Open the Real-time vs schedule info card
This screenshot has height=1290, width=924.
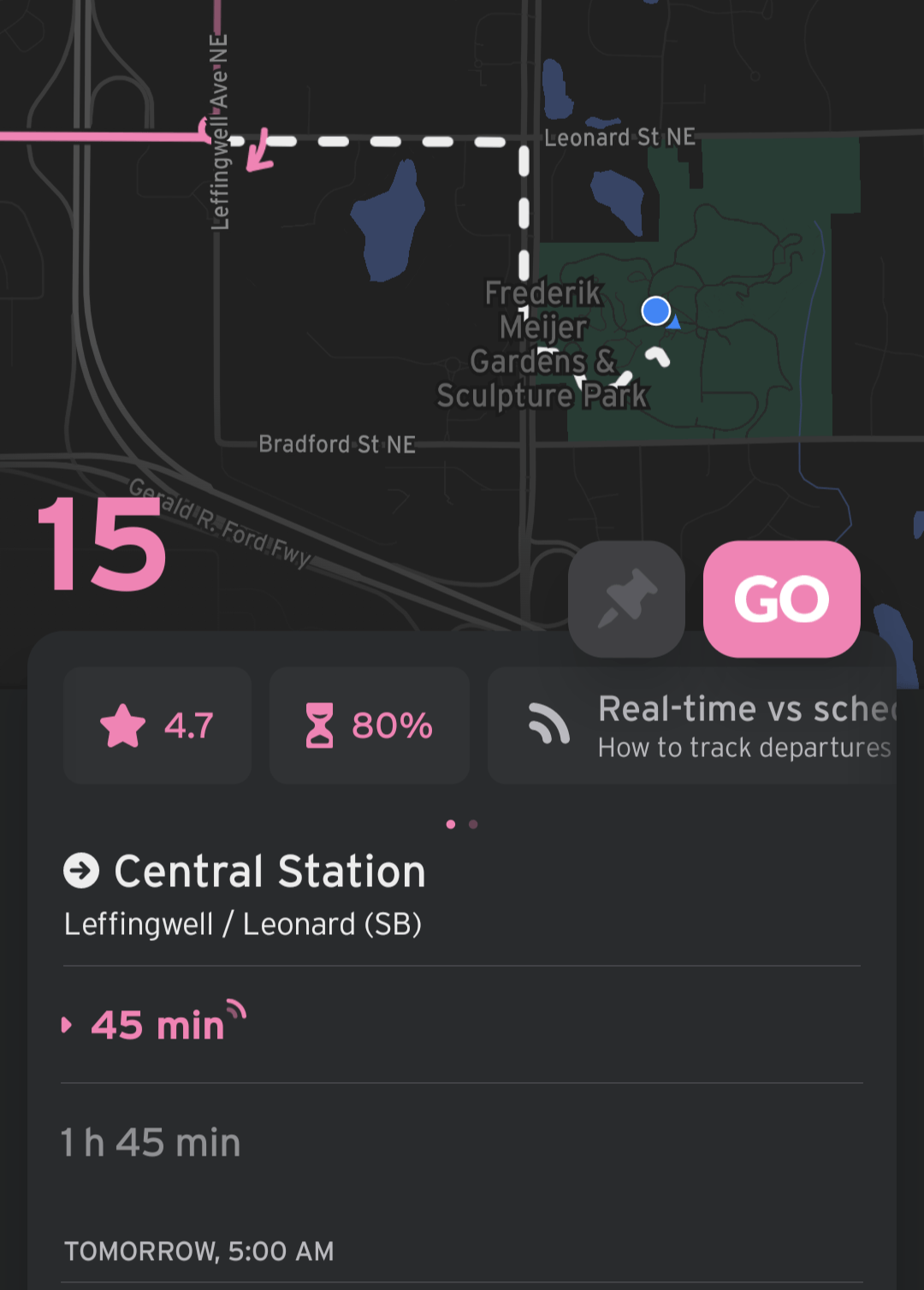point(693,725)
